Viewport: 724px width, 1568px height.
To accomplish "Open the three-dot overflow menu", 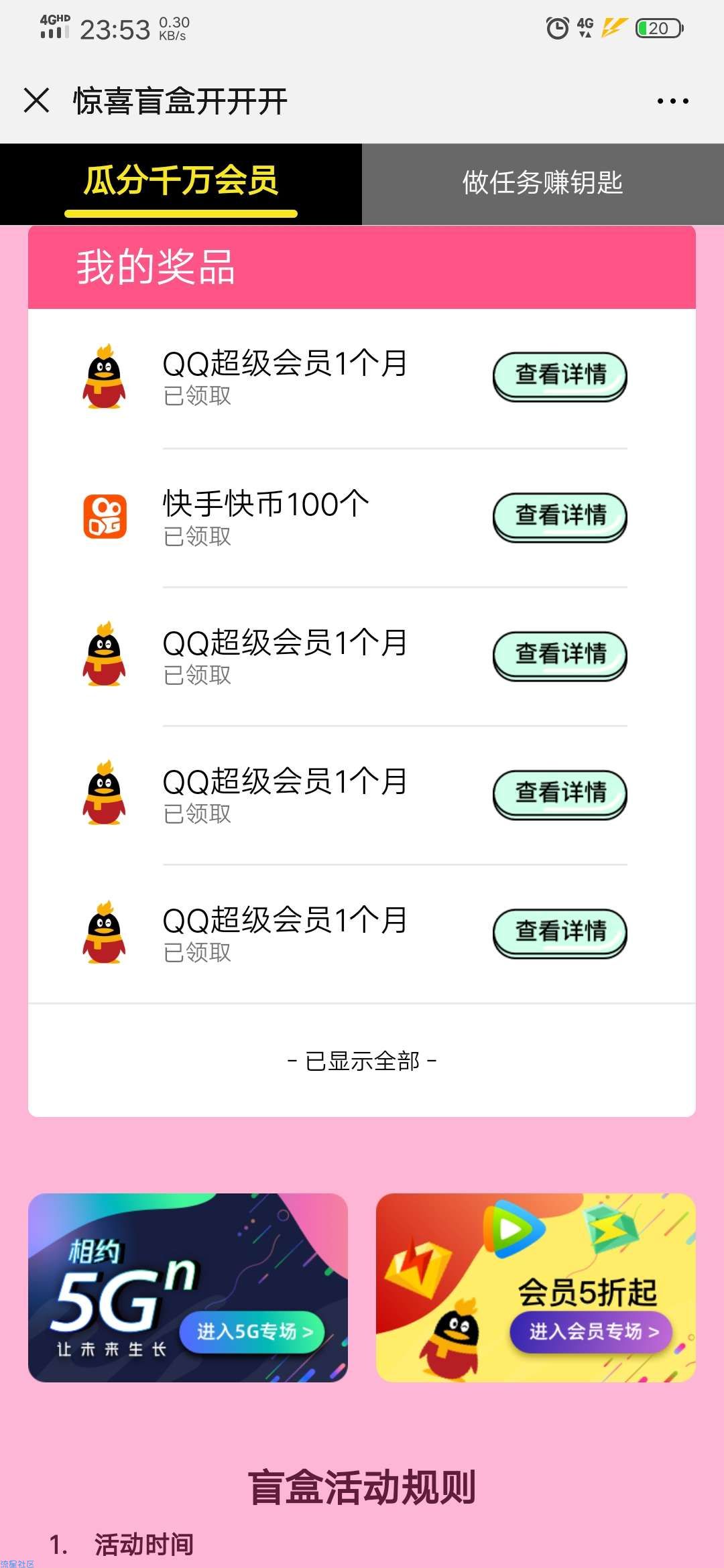I will 672,101.
